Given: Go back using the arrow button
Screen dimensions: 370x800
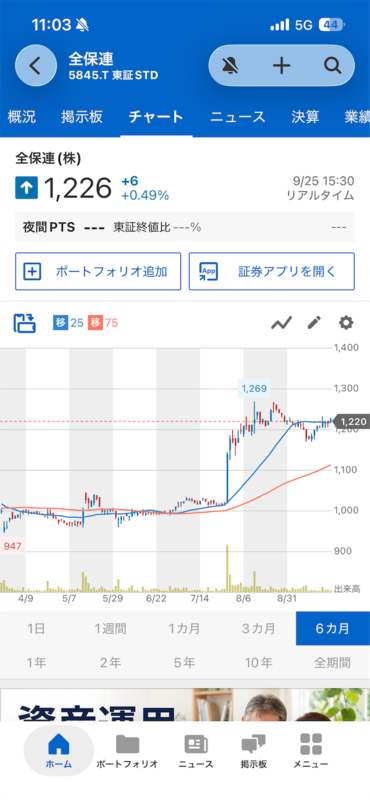Looking at the screenshot, I should click(35, 65).
